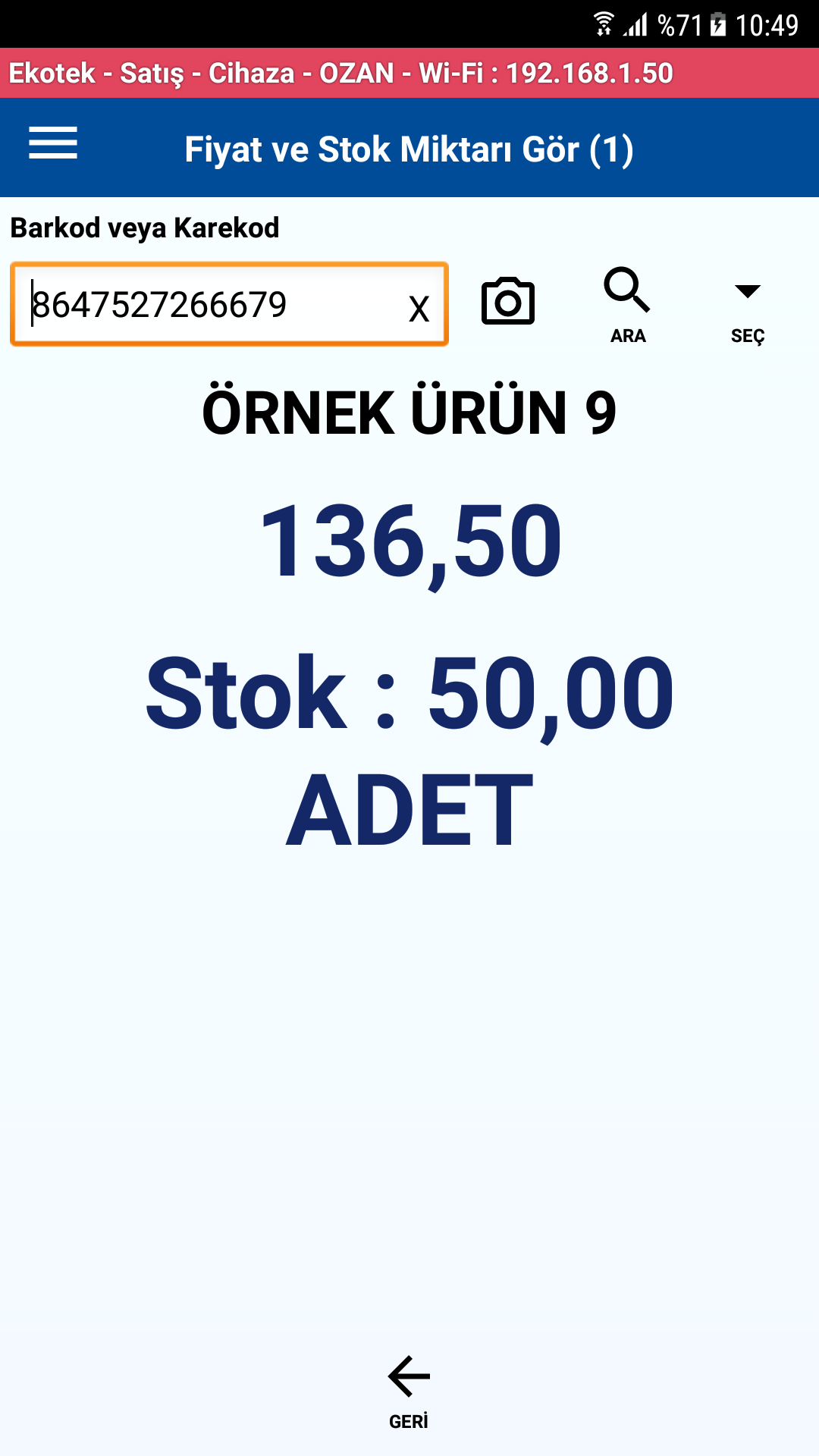Tap the GERİ button label
The width and height of the screenshot is (819, 1456).
(x=408, y=1421)
